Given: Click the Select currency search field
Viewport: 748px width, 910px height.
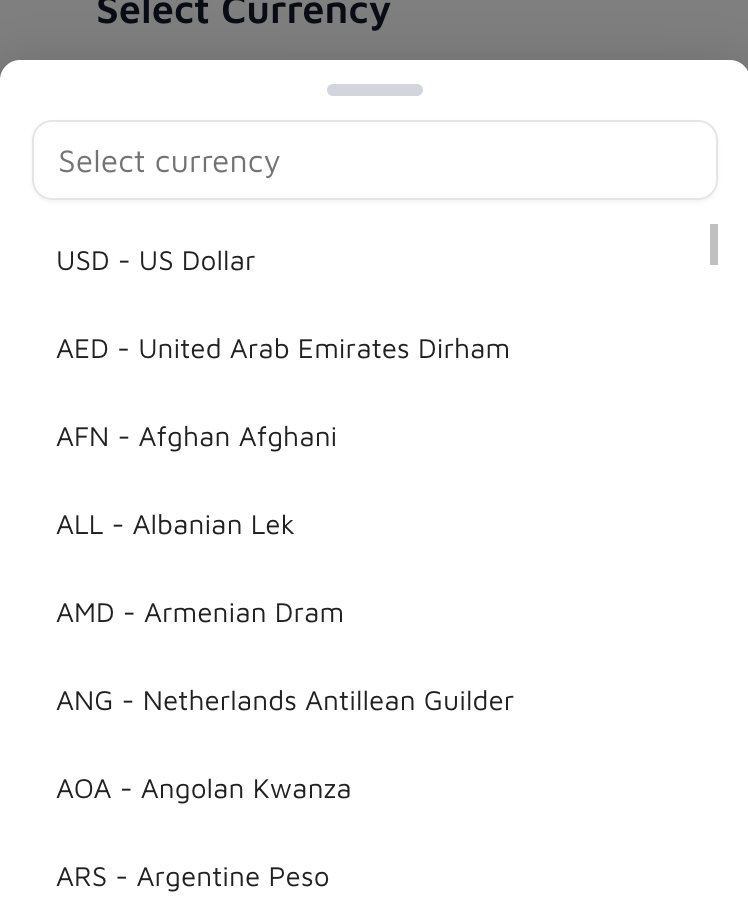Looking at the screenshot, I should click(x=374, y=159).
